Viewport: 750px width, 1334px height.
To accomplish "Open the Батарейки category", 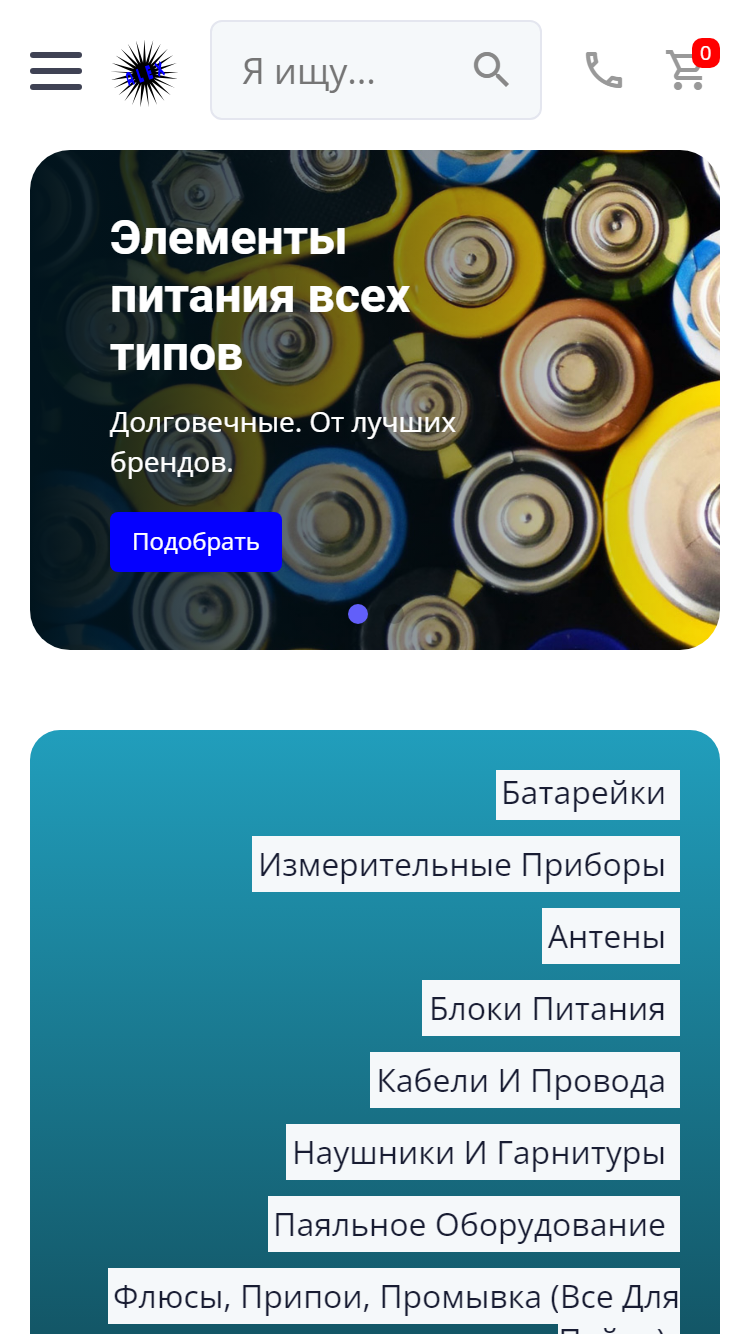I will 588,794.
